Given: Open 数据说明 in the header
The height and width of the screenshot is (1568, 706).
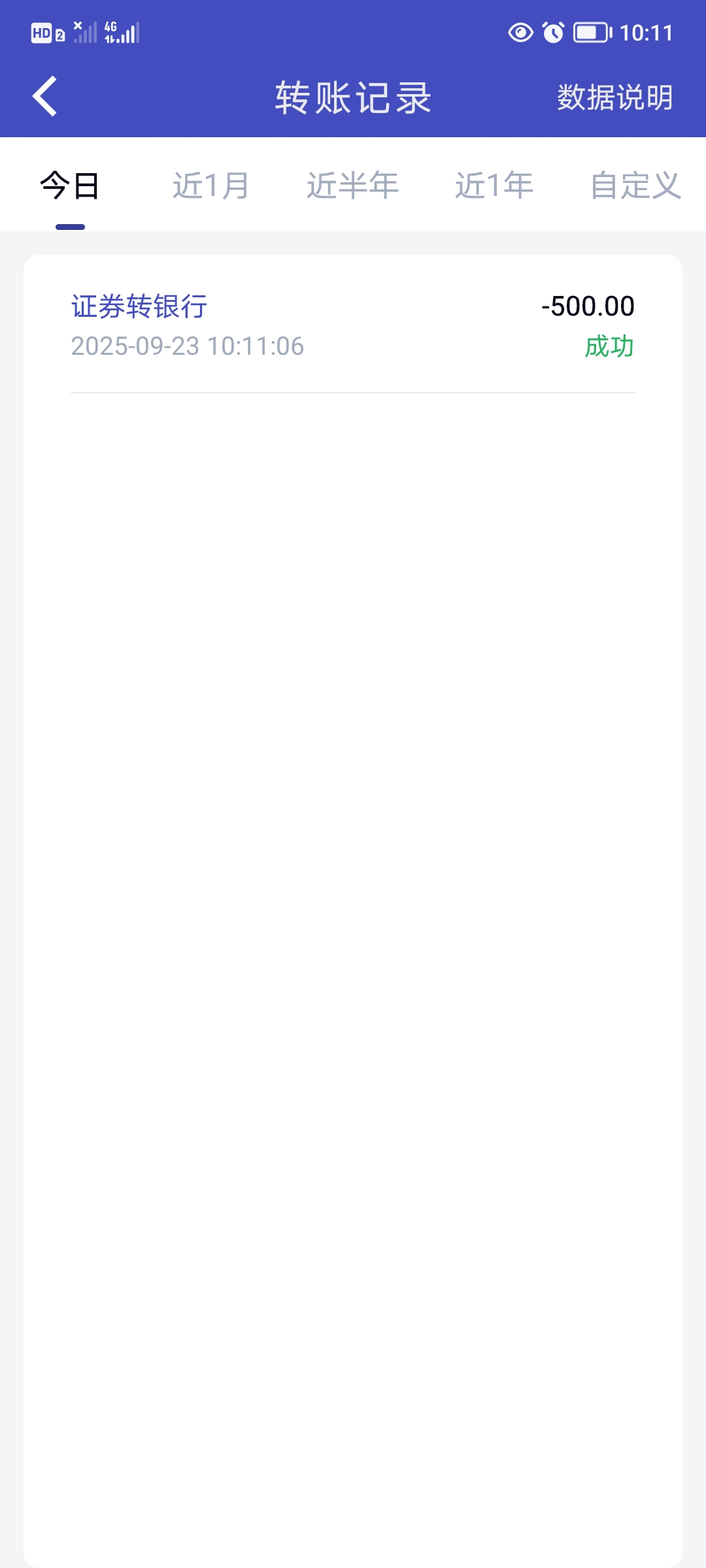Looking at the screenshot, I should 614,97.
